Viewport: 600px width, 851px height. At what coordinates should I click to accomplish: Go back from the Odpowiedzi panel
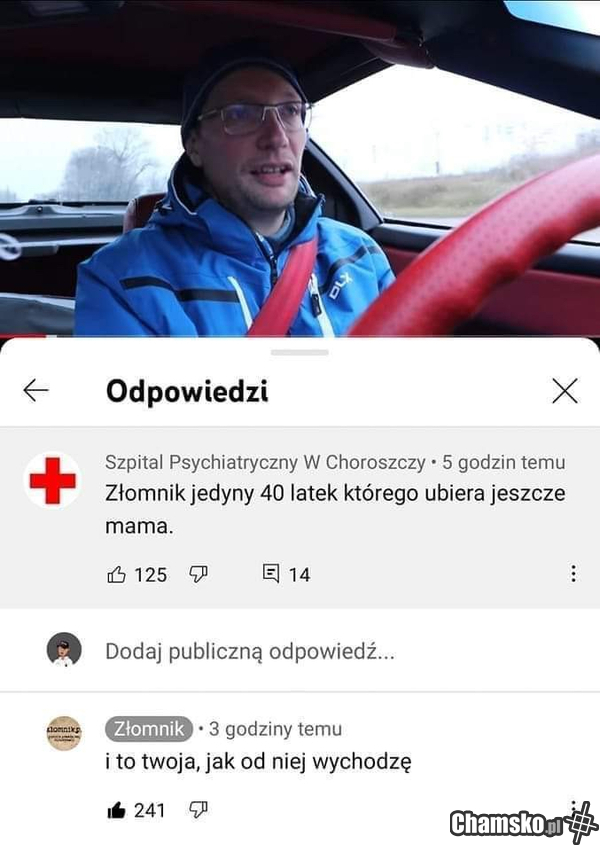coord(36,391)
